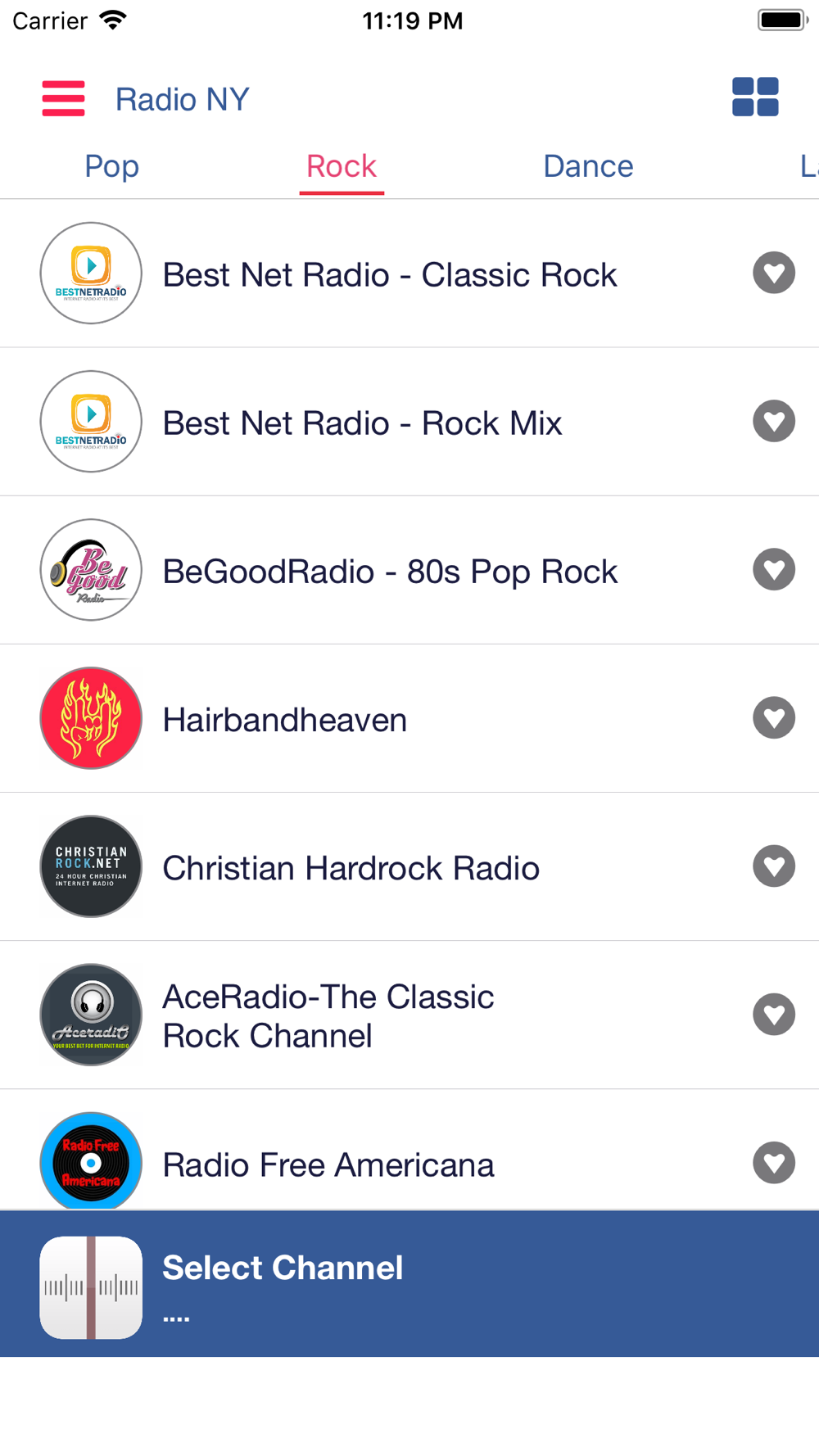The height and width of the screenshot is (1456, 819).
Task: Open Best Net Radio - Rock Mix
Action: point(409,422)
